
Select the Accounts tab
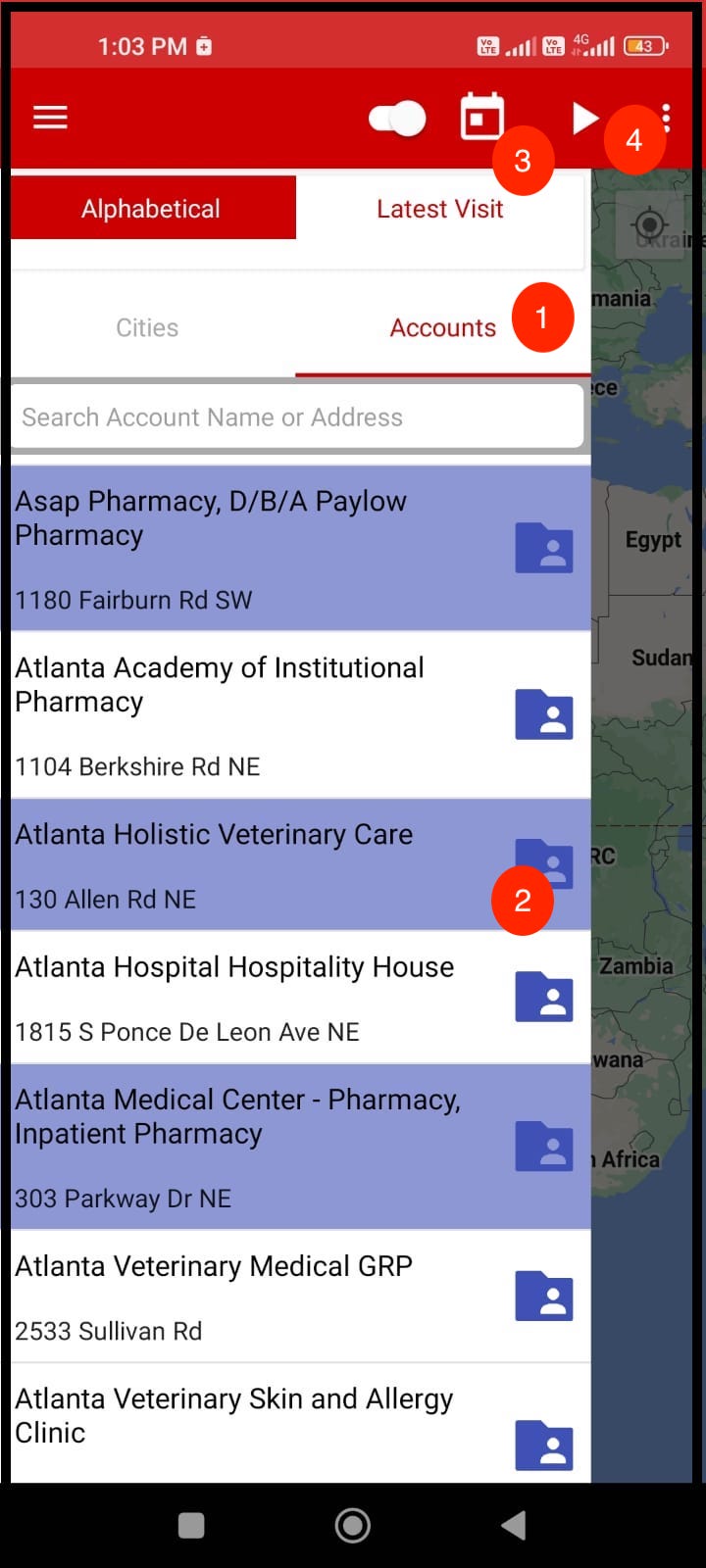[443, 327]
